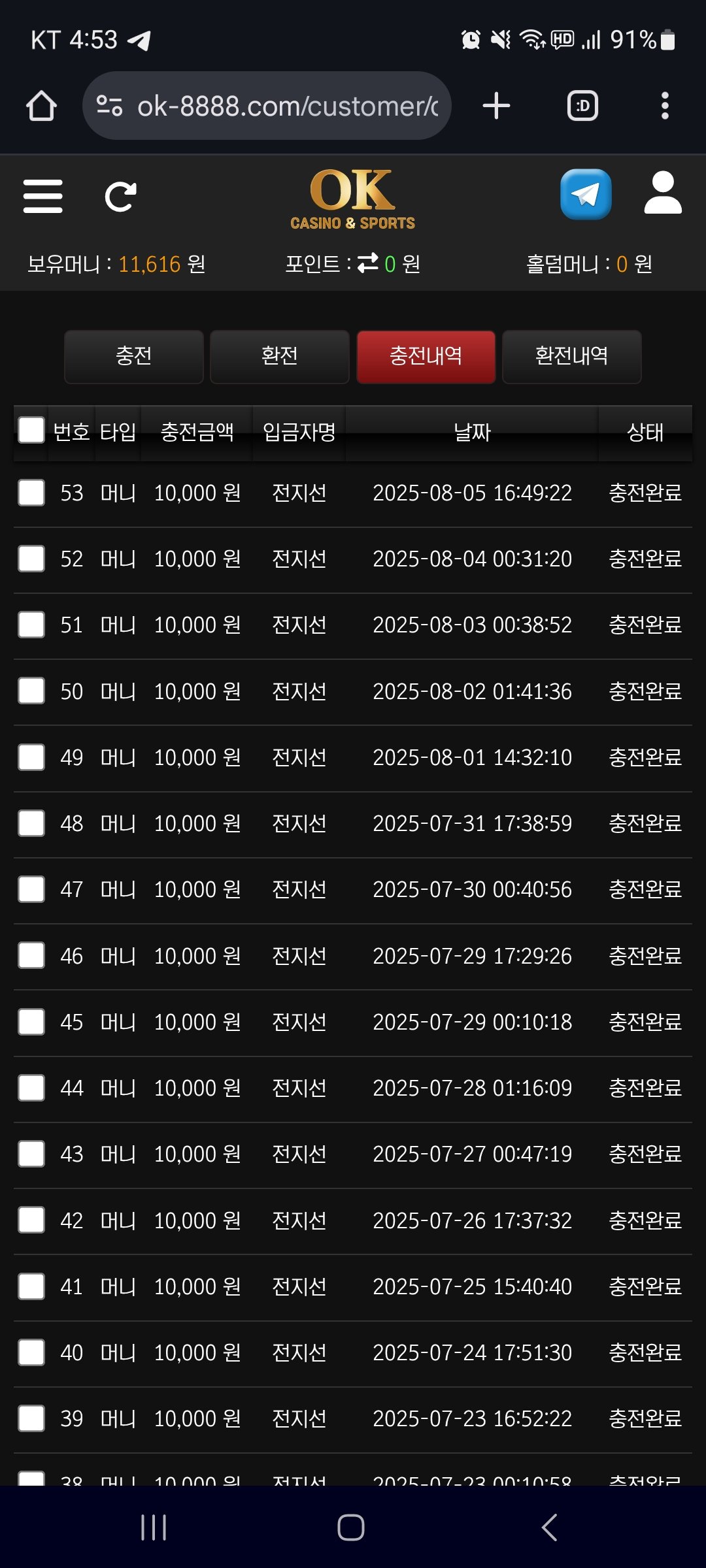
Task: Check the box for entry 53
Action: point(31,493)
